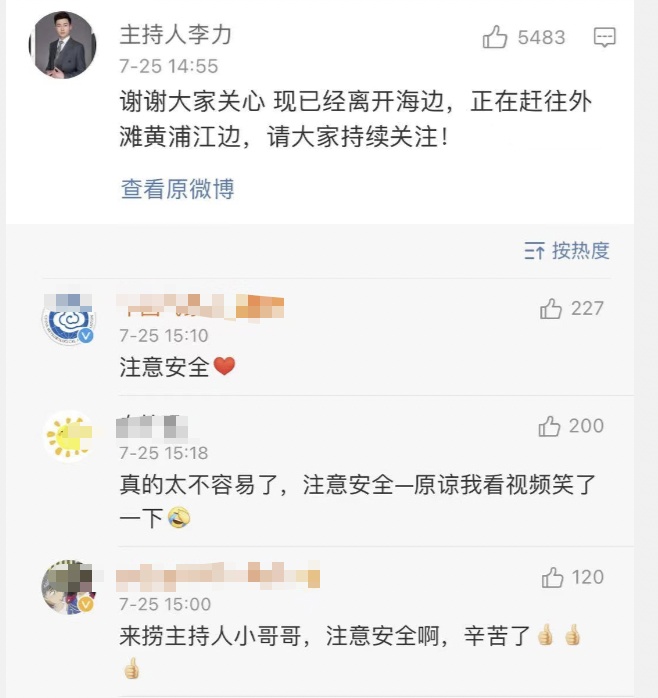This screenshot has height=698, width=658.
Task: View avatar of the 7-25 15:18 commenter
Action: 68,437
